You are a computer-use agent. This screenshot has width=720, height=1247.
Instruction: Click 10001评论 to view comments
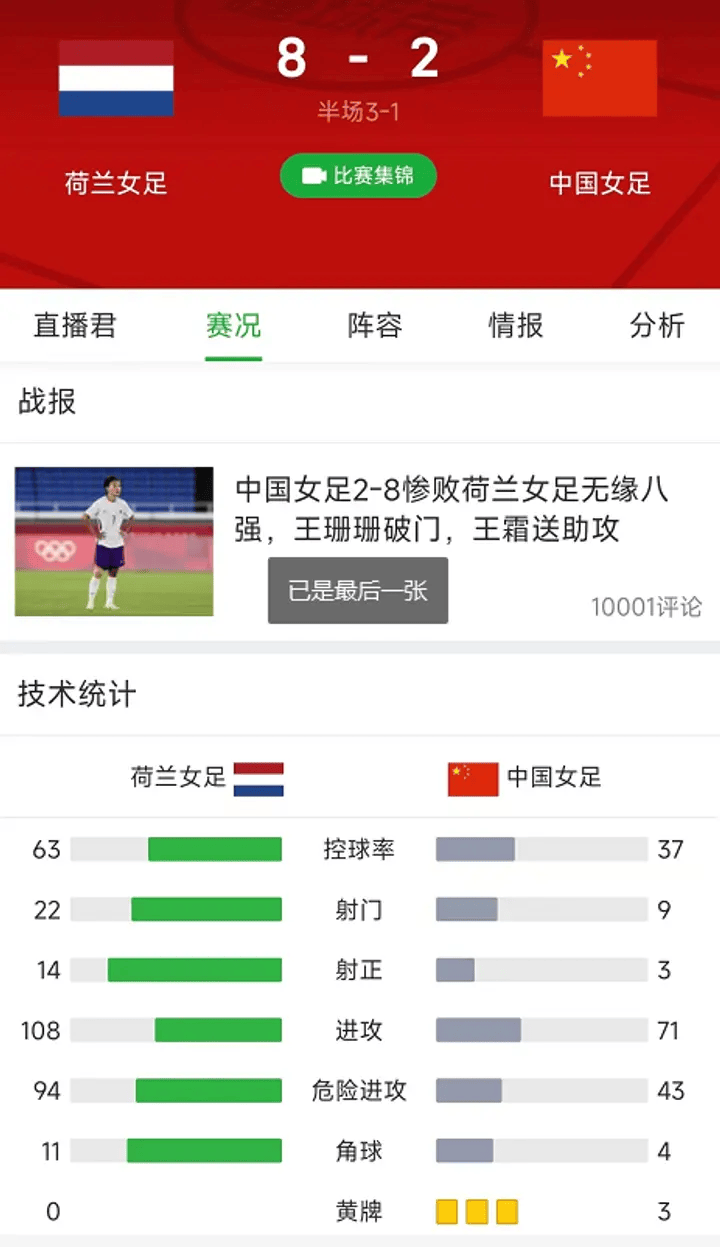coord(650,606)
